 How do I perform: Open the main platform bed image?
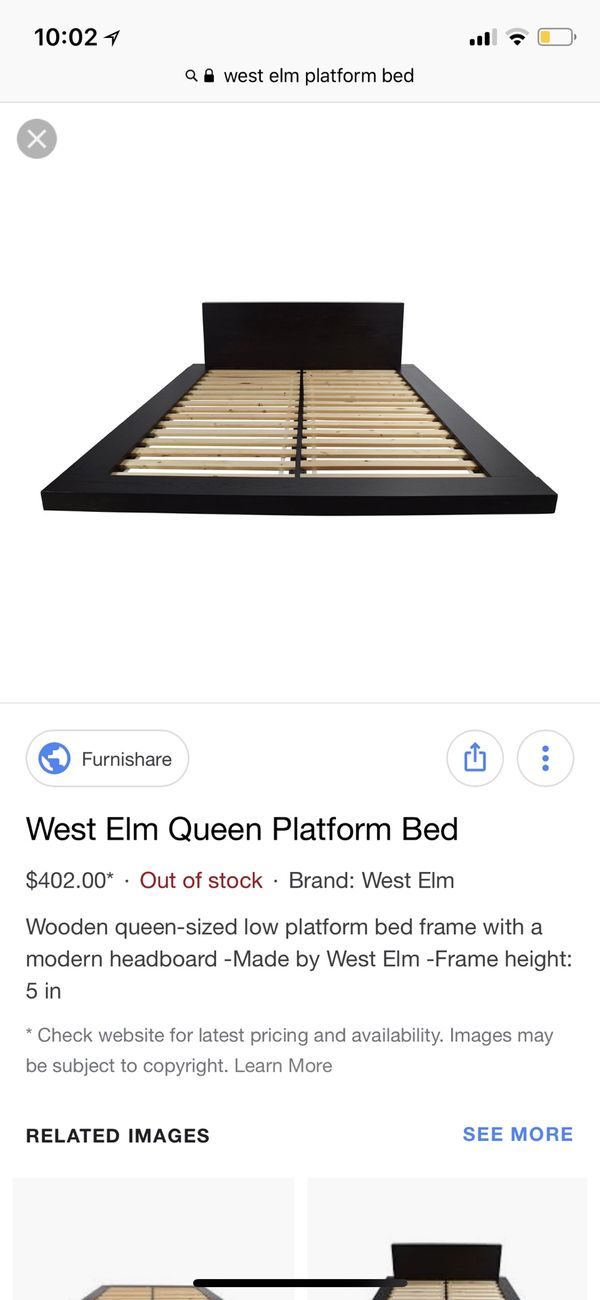[299, 410]
